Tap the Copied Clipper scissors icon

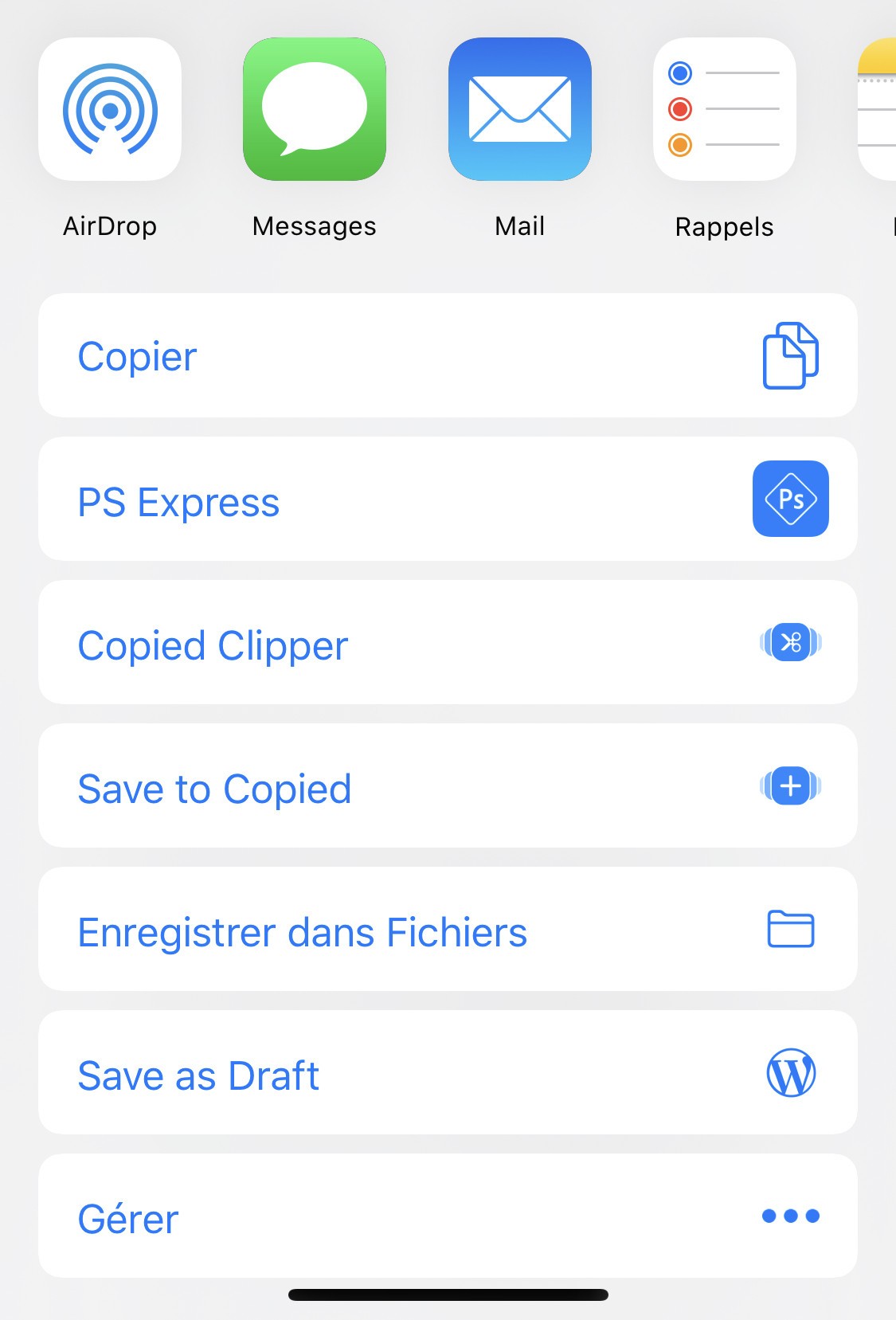tap(791, 642)
